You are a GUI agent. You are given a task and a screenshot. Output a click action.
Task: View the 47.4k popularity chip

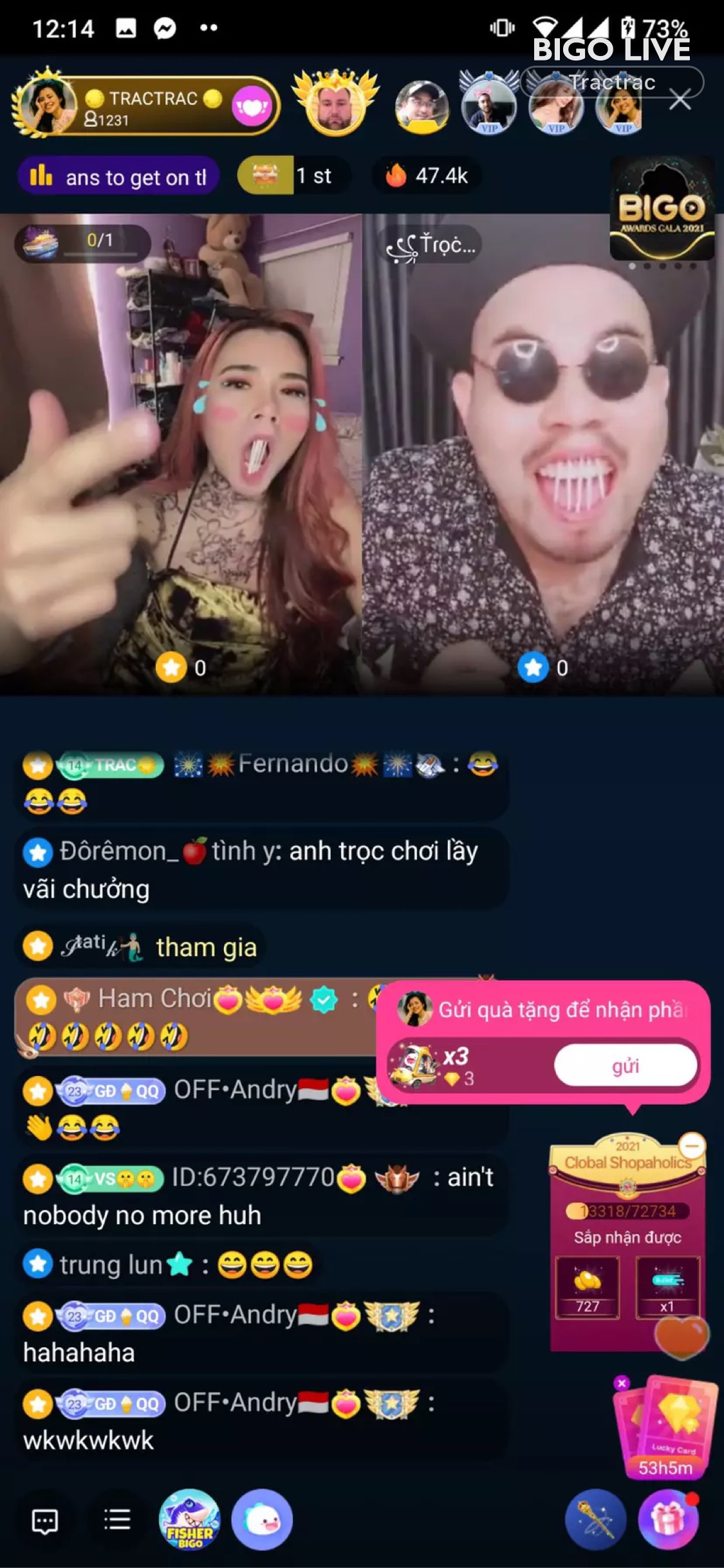pyautogui.click(x=427, y=175)
